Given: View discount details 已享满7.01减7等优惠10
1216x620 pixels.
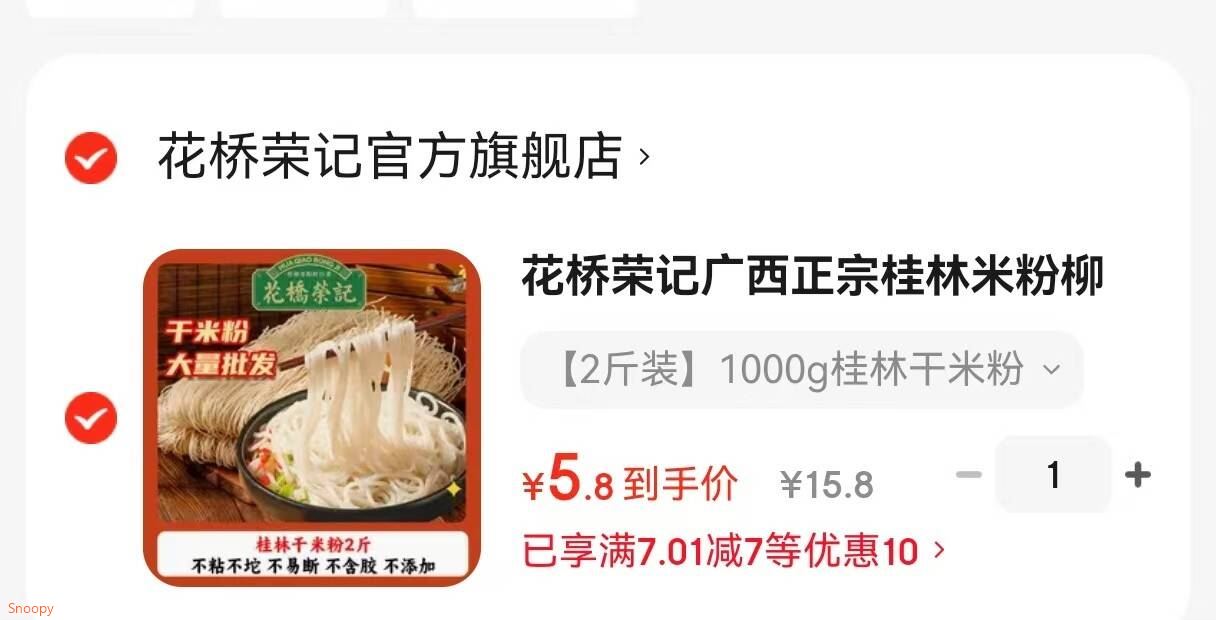Looking at the screenshot, I should [x=732, y=551].
